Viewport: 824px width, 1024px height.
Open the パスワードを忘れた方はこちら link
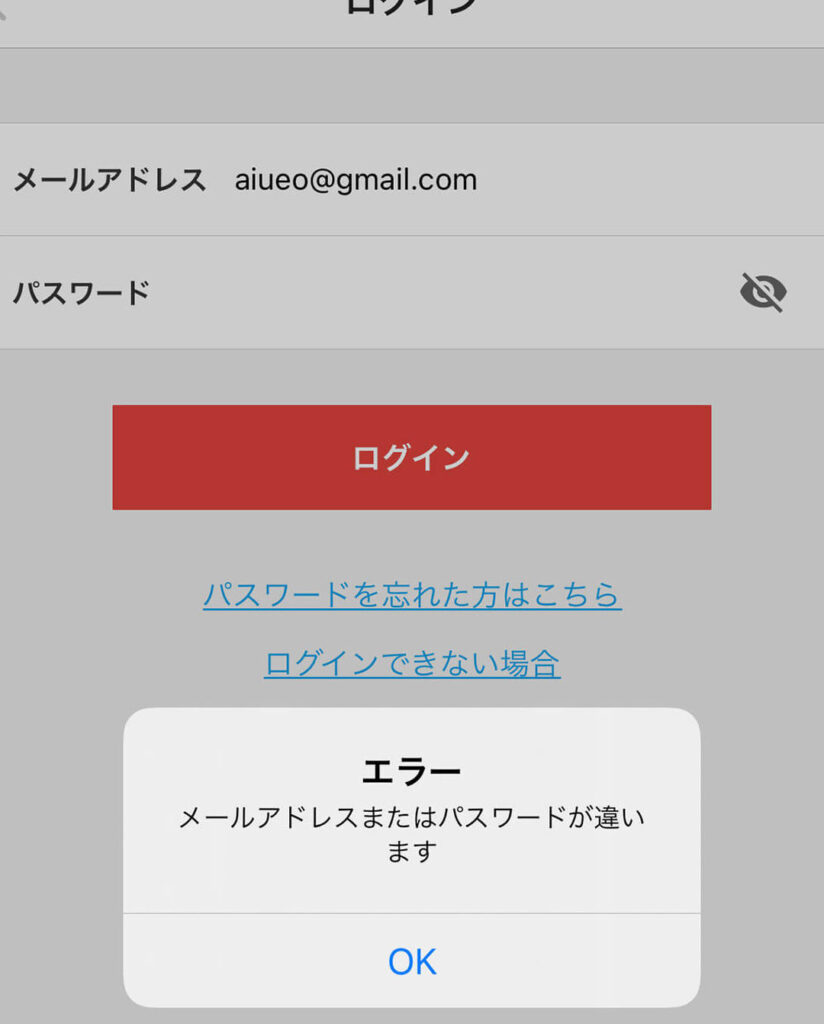pos(412,595)
